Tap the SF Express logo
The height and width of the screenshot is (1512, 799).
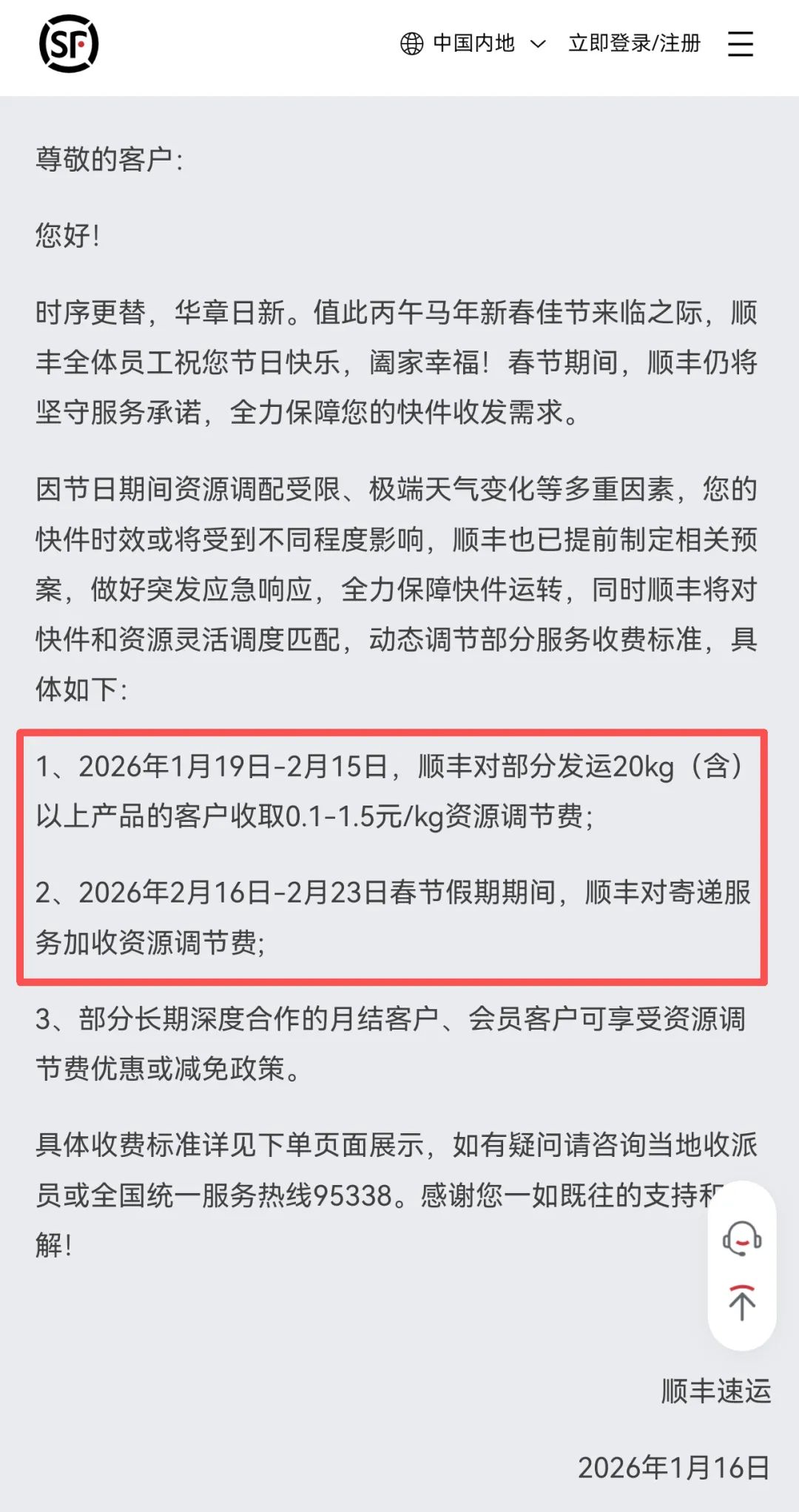click(69, 44)
